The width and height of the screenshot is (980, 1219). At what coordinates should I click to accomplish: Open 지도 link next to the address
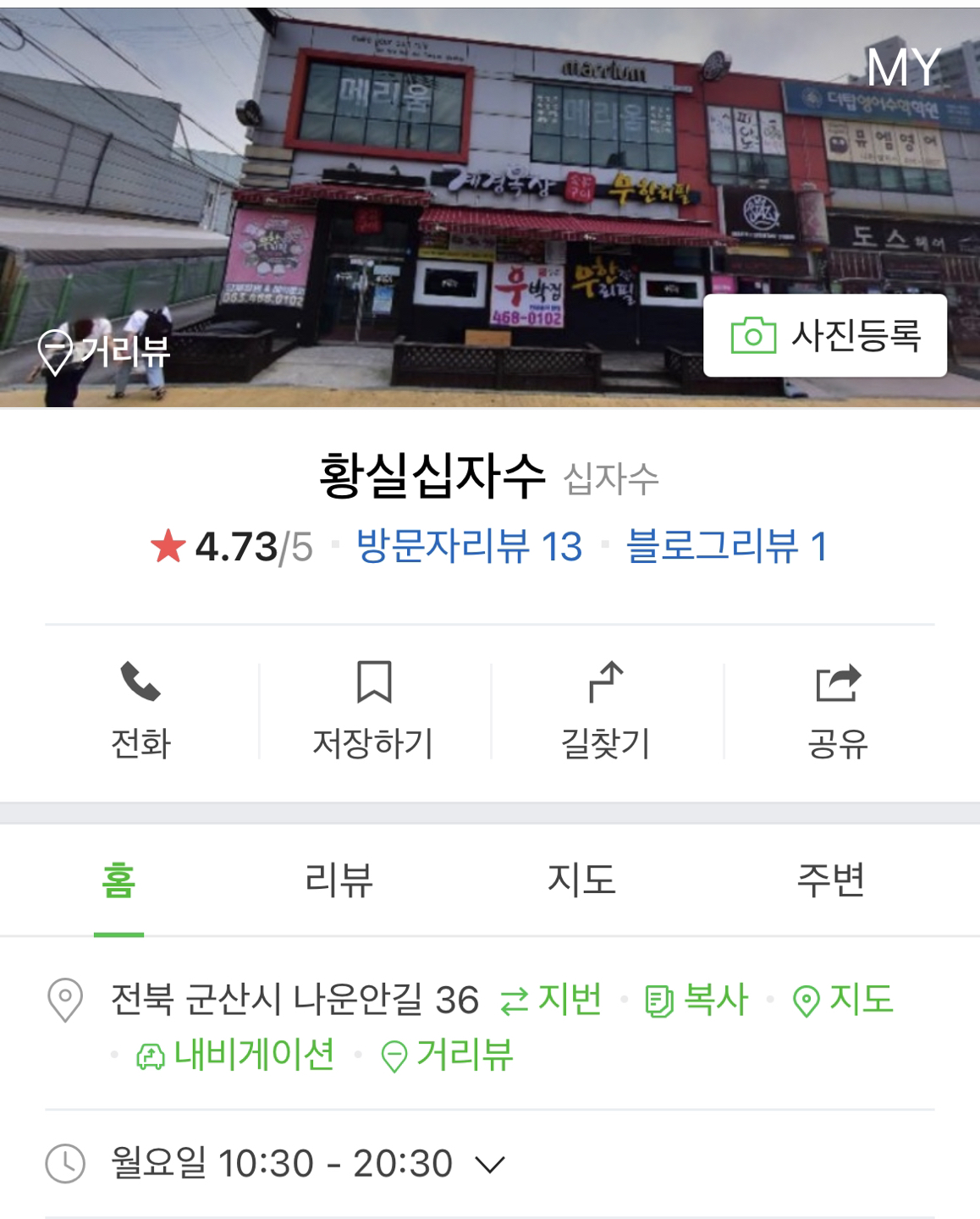843,1000
